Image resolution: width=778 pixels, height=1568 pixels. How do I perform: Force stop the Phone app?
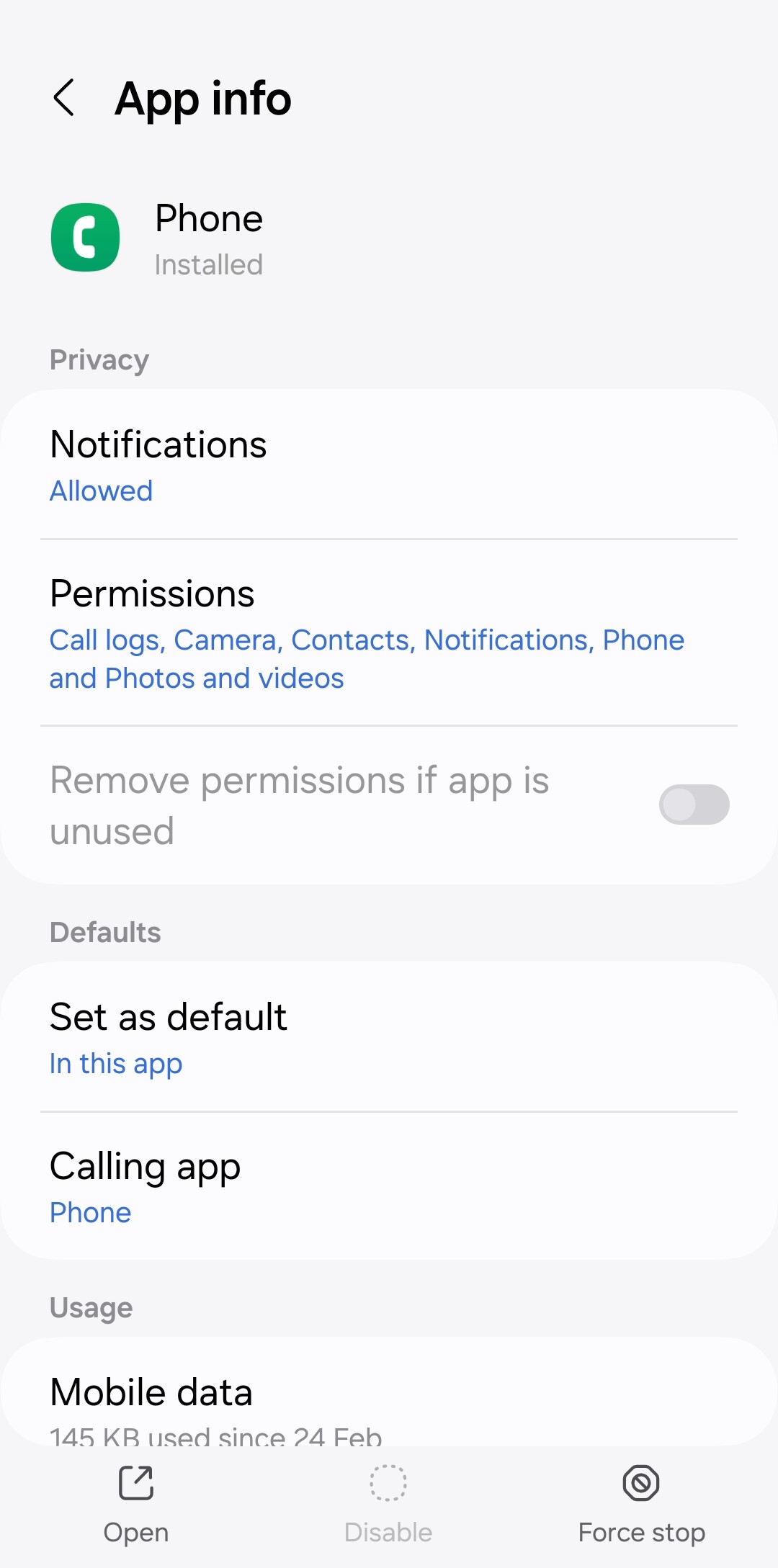[x=641, y=1505]
